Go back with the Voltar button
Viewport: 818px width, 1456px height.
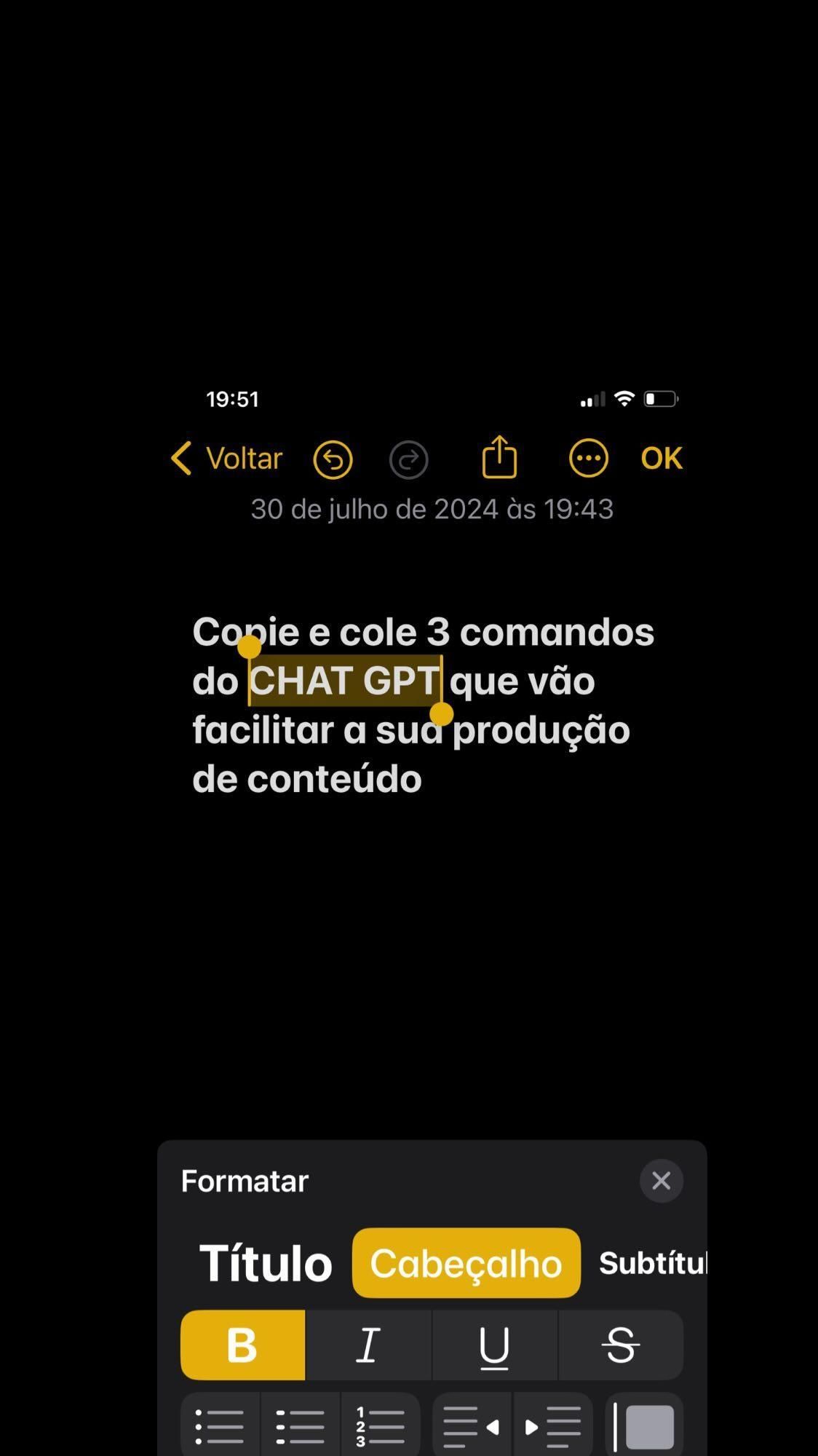(226, 459)
